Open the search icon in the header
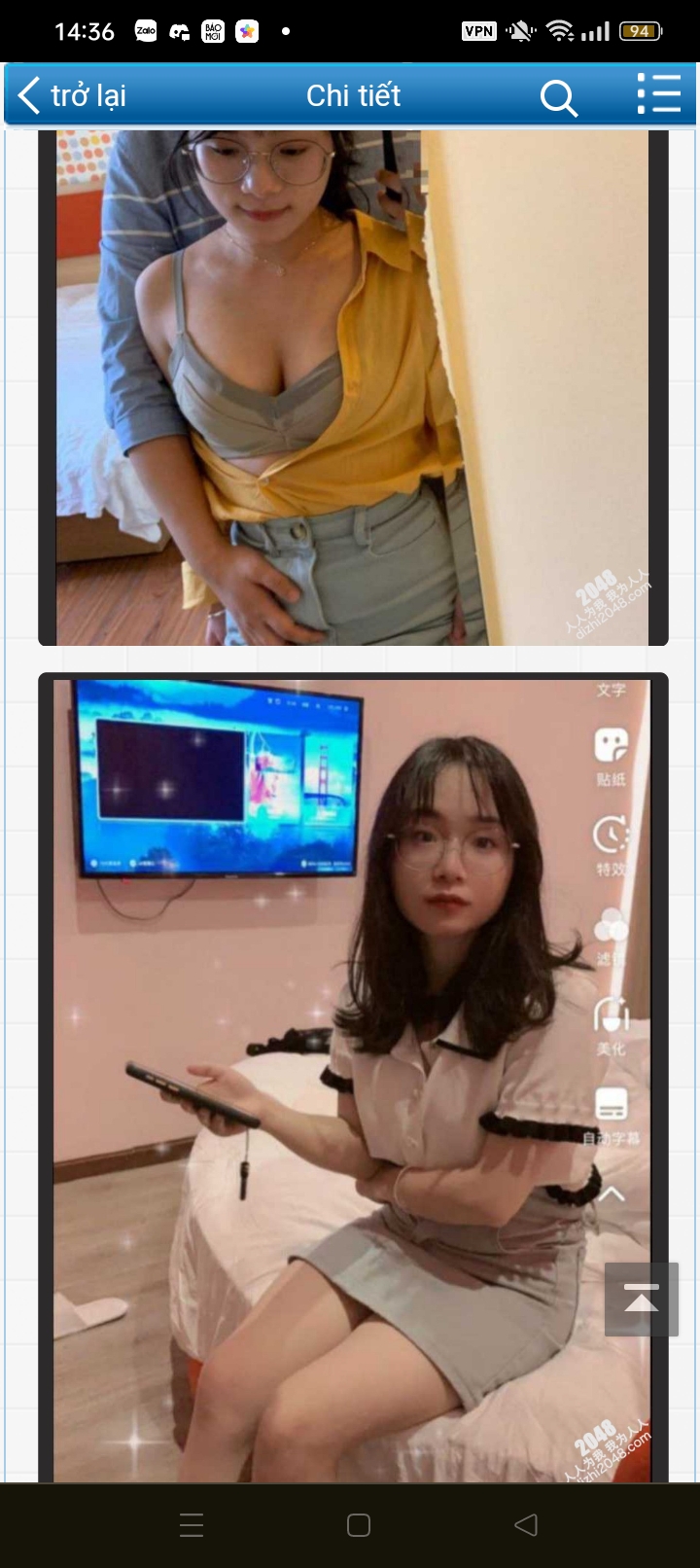 pyautogui.click(x=559, y=97)
